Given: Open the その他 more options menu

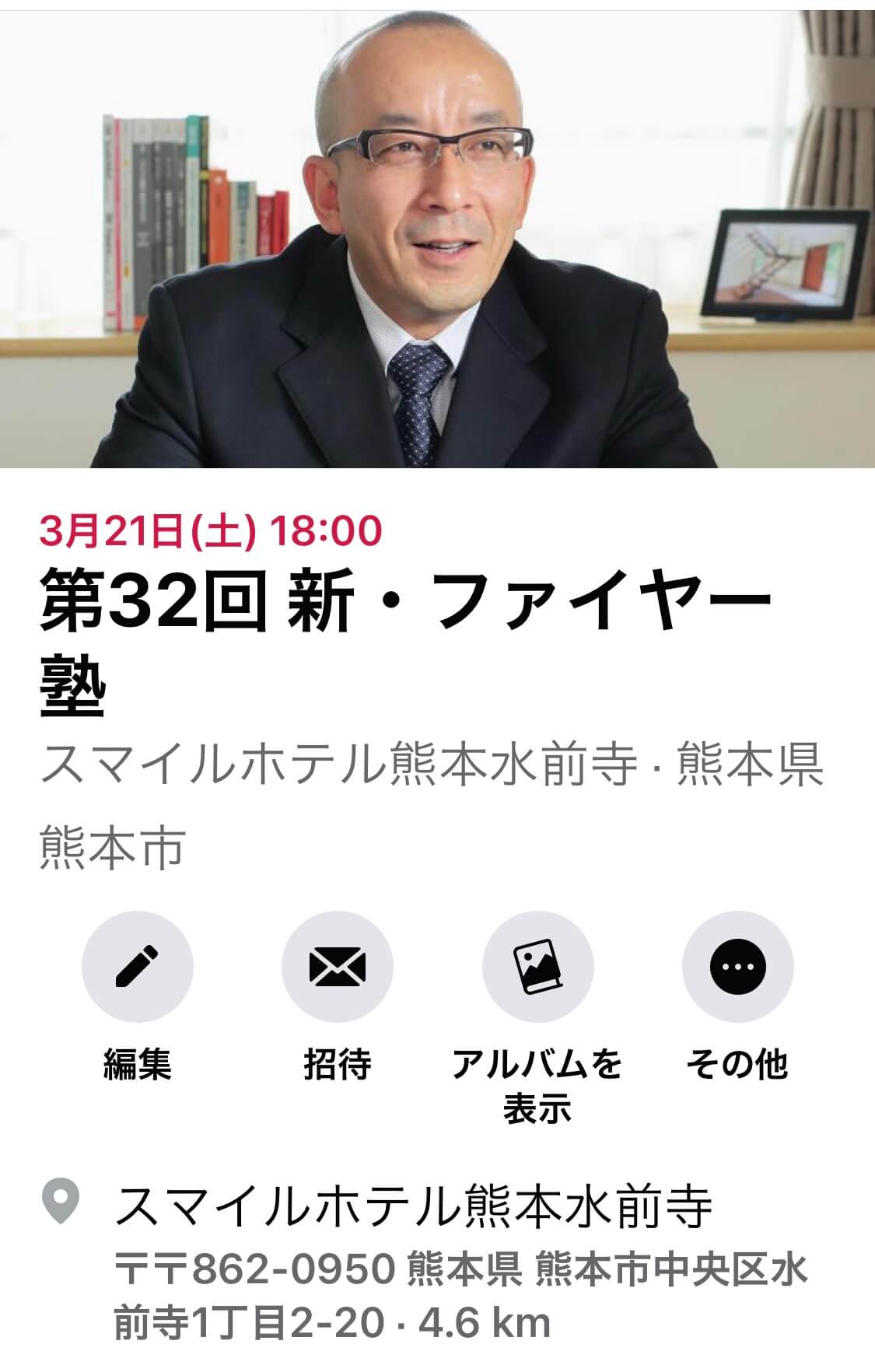Looking at the screenshot, I should 737,967.
